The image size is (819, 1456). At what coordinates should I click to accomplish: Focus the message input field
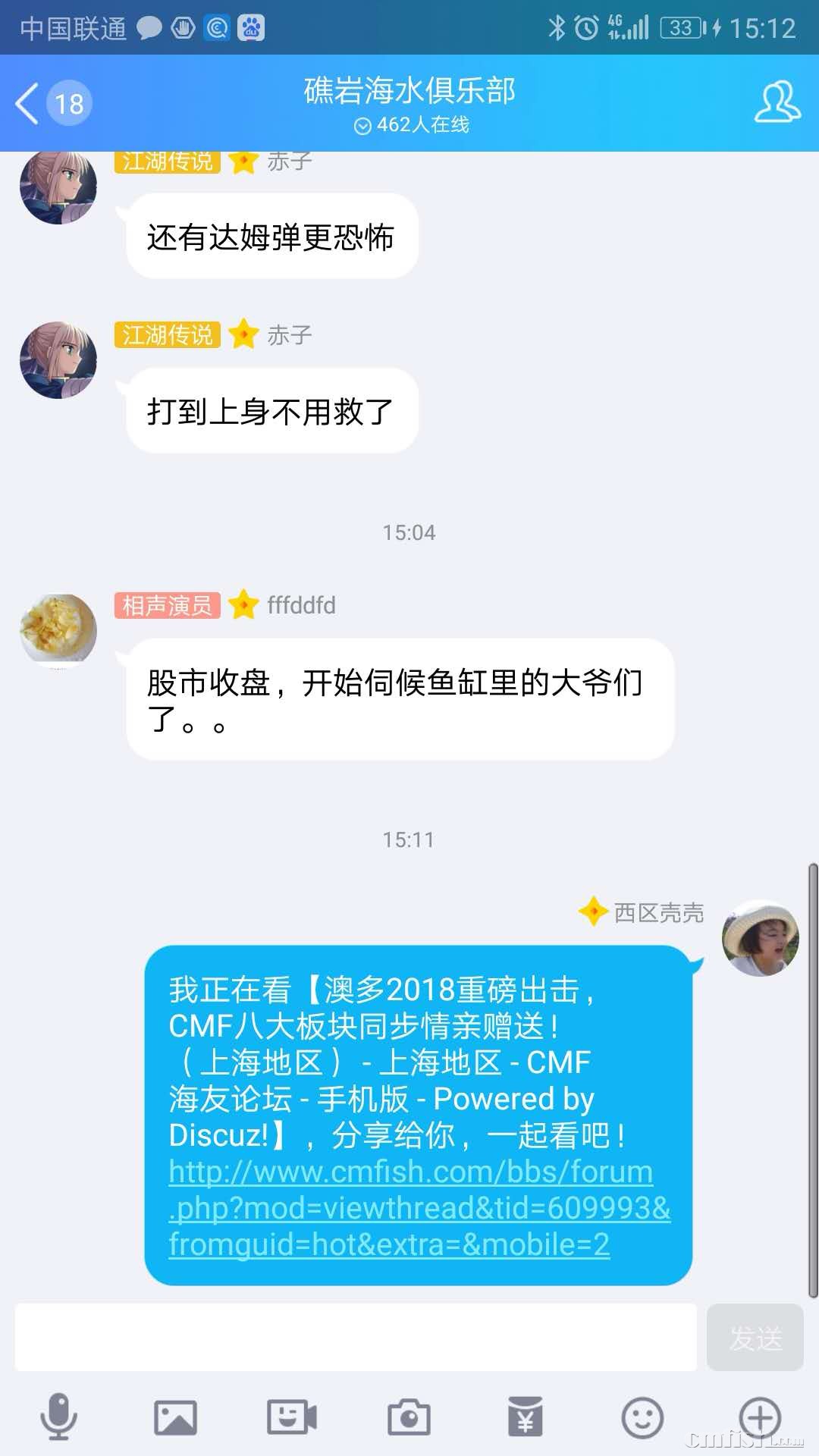click(x=355, y=1338)
